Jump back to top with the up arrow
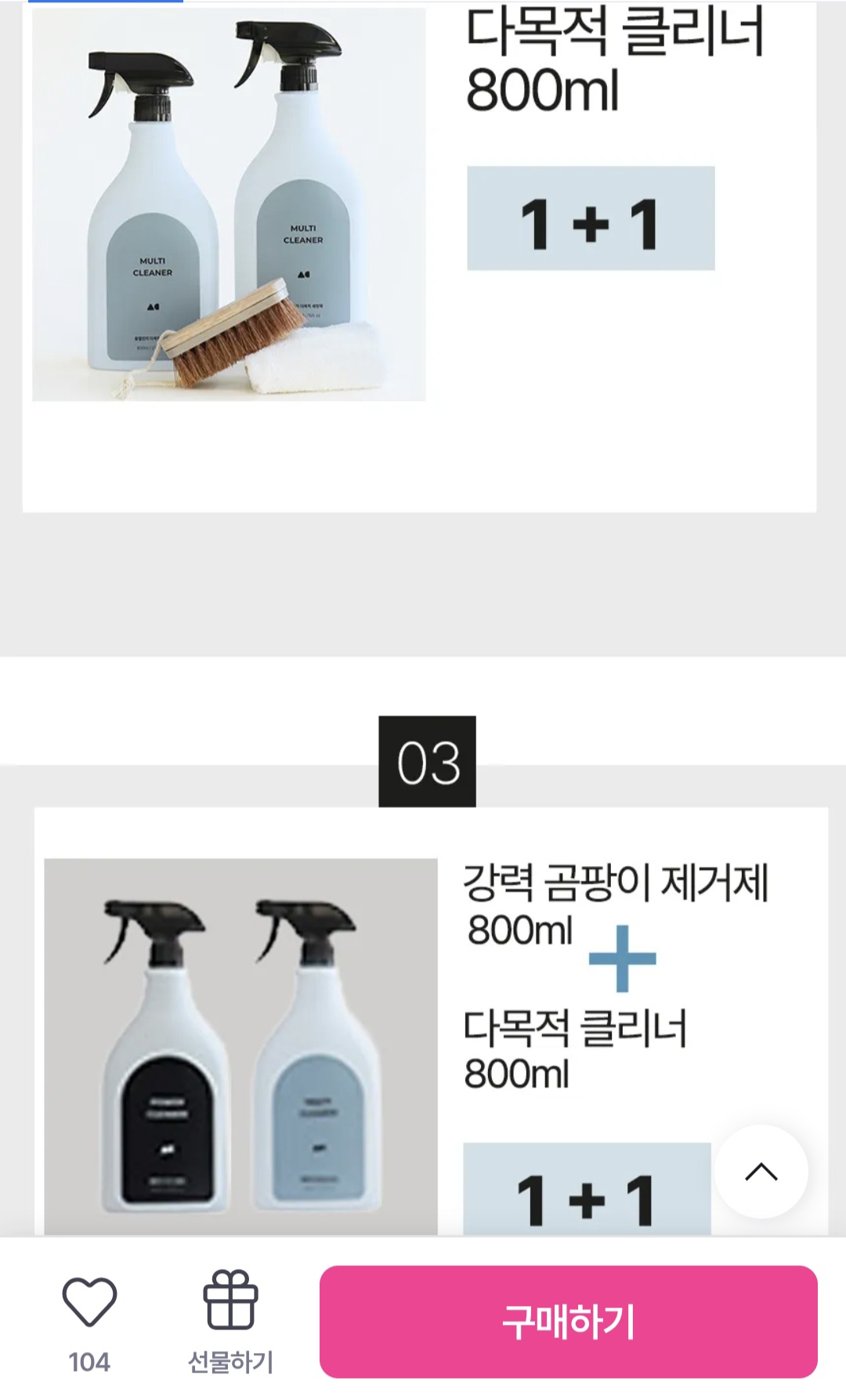Viewport: 846px width, 1400px height. [x=761, y=1172]
